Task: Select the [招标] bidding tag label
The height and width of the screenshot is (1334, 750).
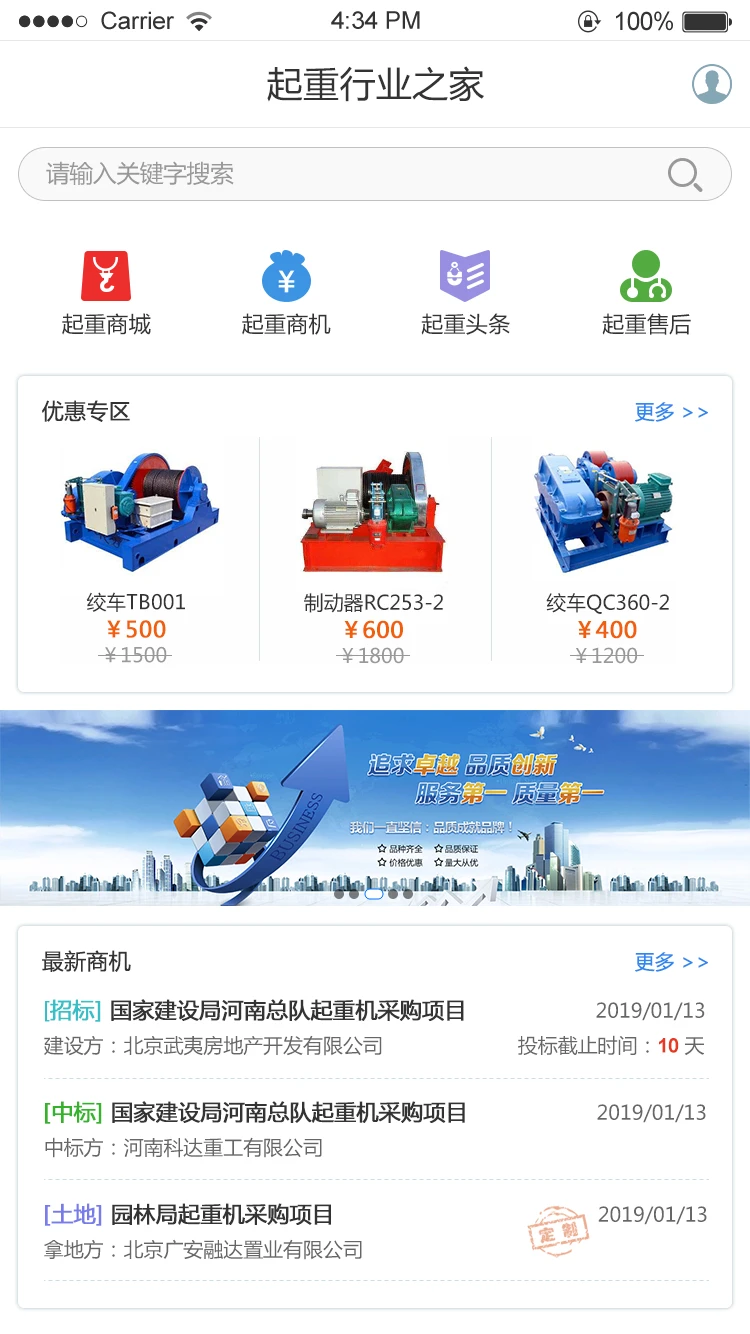Action: click(x=71, y=1011)
